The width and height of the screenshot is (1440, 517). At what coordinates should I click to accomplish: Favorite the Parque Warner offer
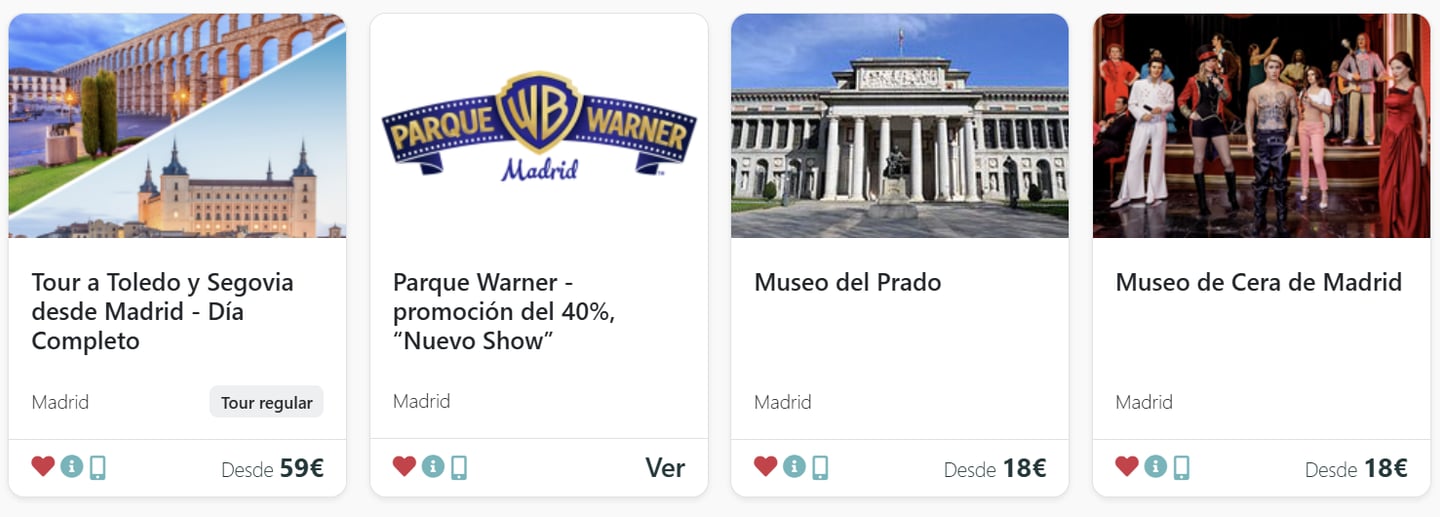404,466
